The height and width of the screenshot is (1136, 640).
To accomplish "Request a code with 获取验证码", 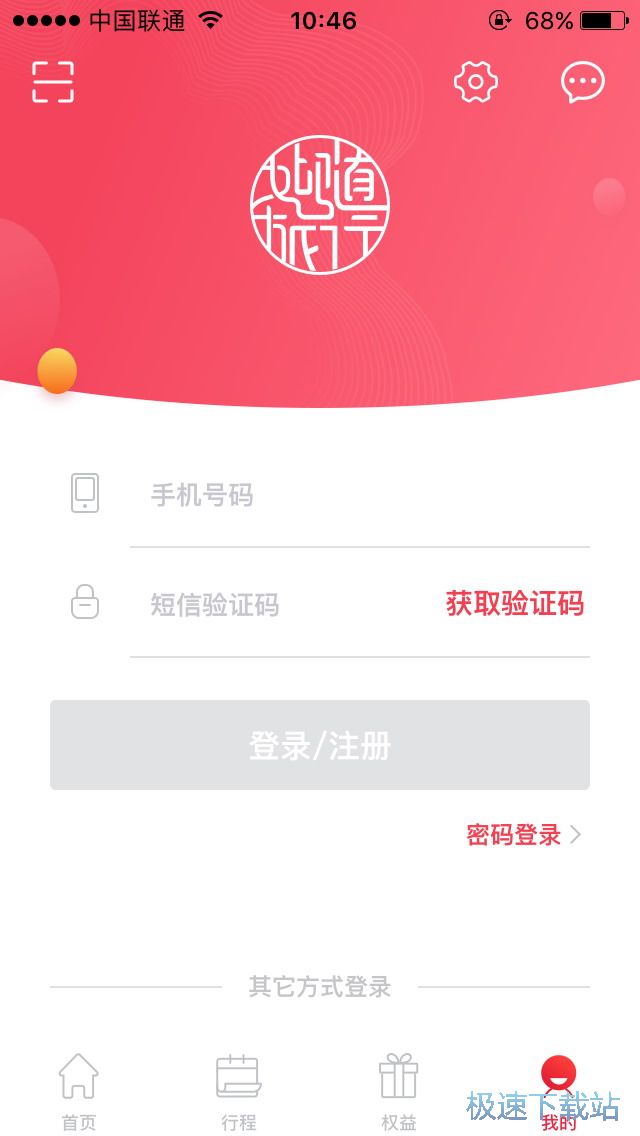I will click(515, 604).
